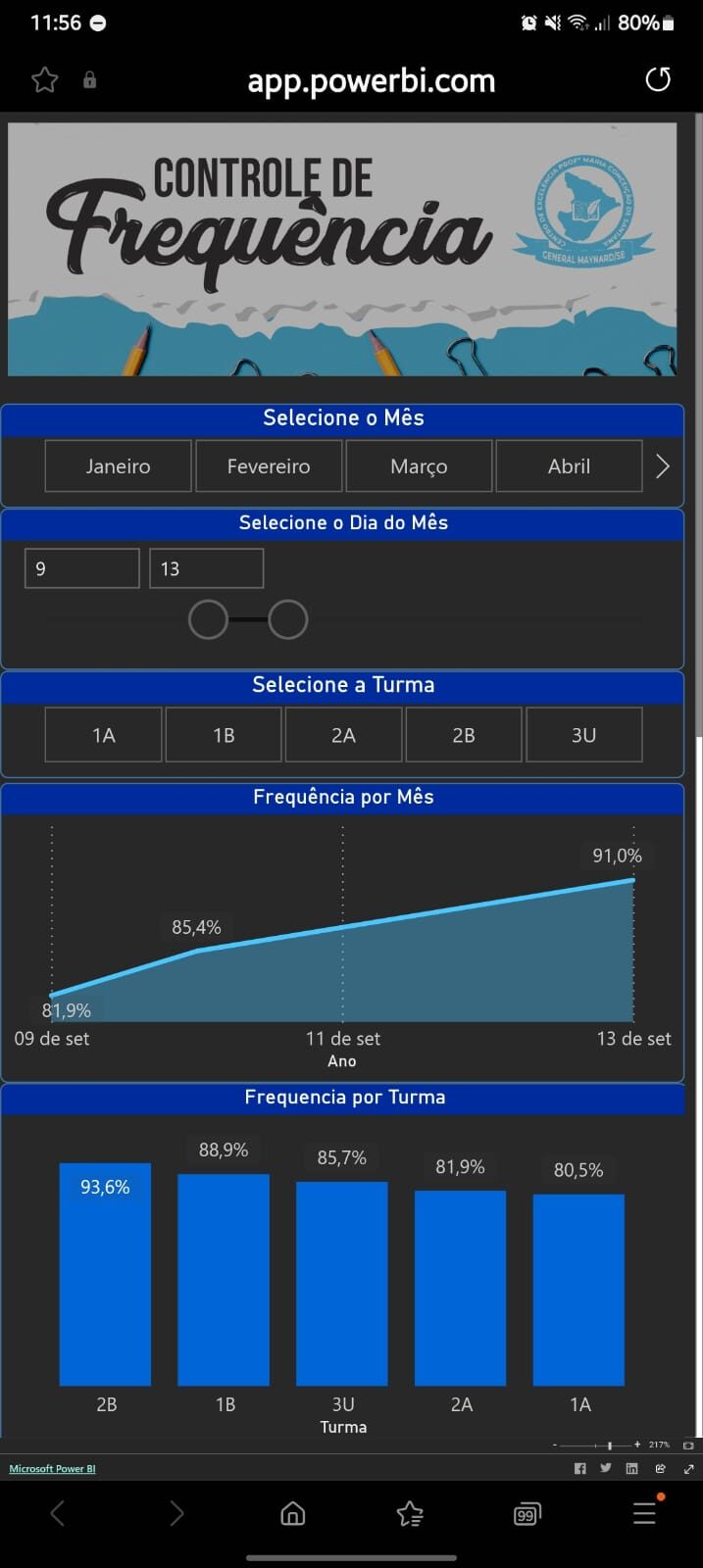Select the month Janeiro
The height and width of the screenshot is (1568, 703).
(x=118, y=466)
